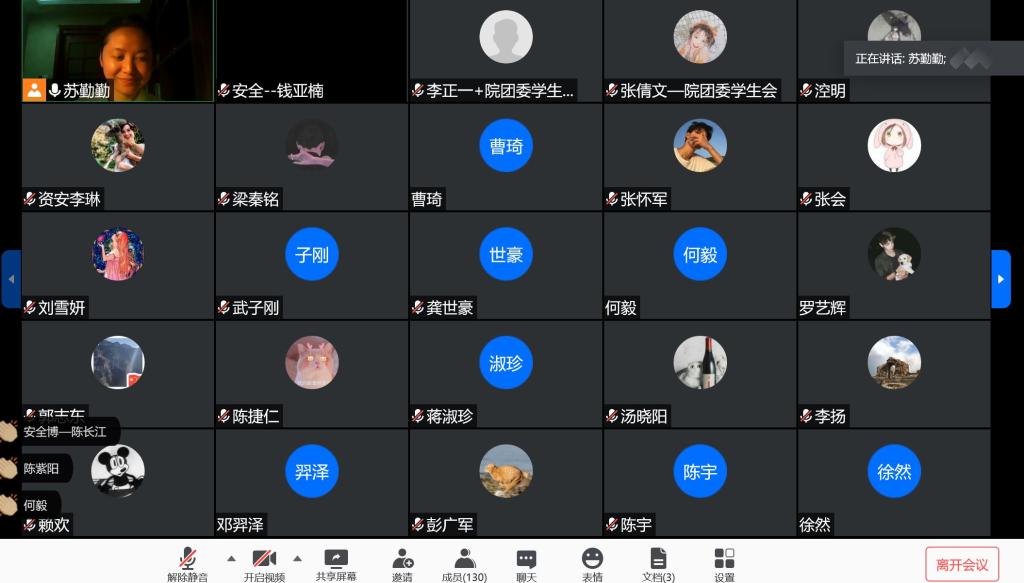The width and height of the screenshot is (1024, 583).
Task: Start screen sharing (共享屏幕)
Action: (x=336, y=563)
